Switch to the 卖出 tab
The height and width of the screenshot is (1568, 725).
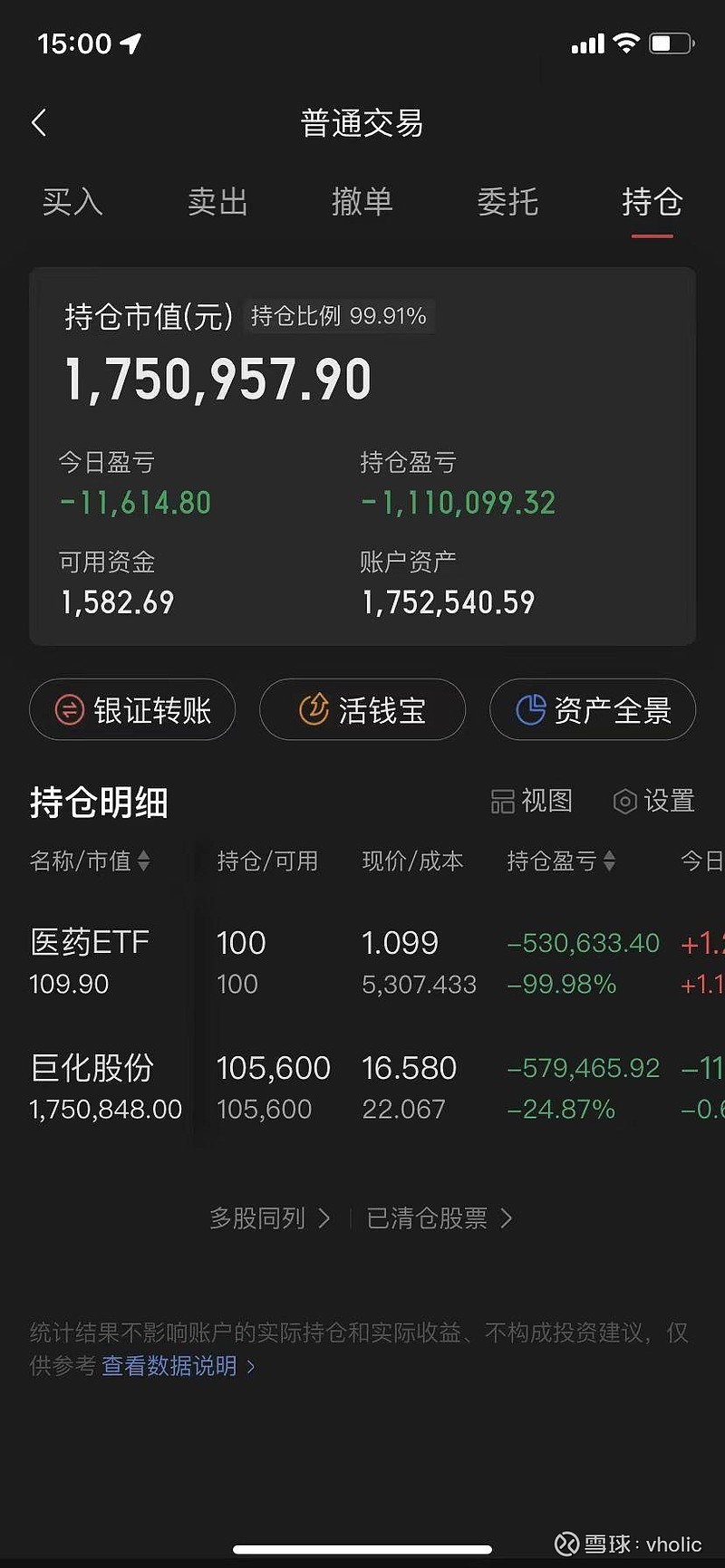coord(217,201)
